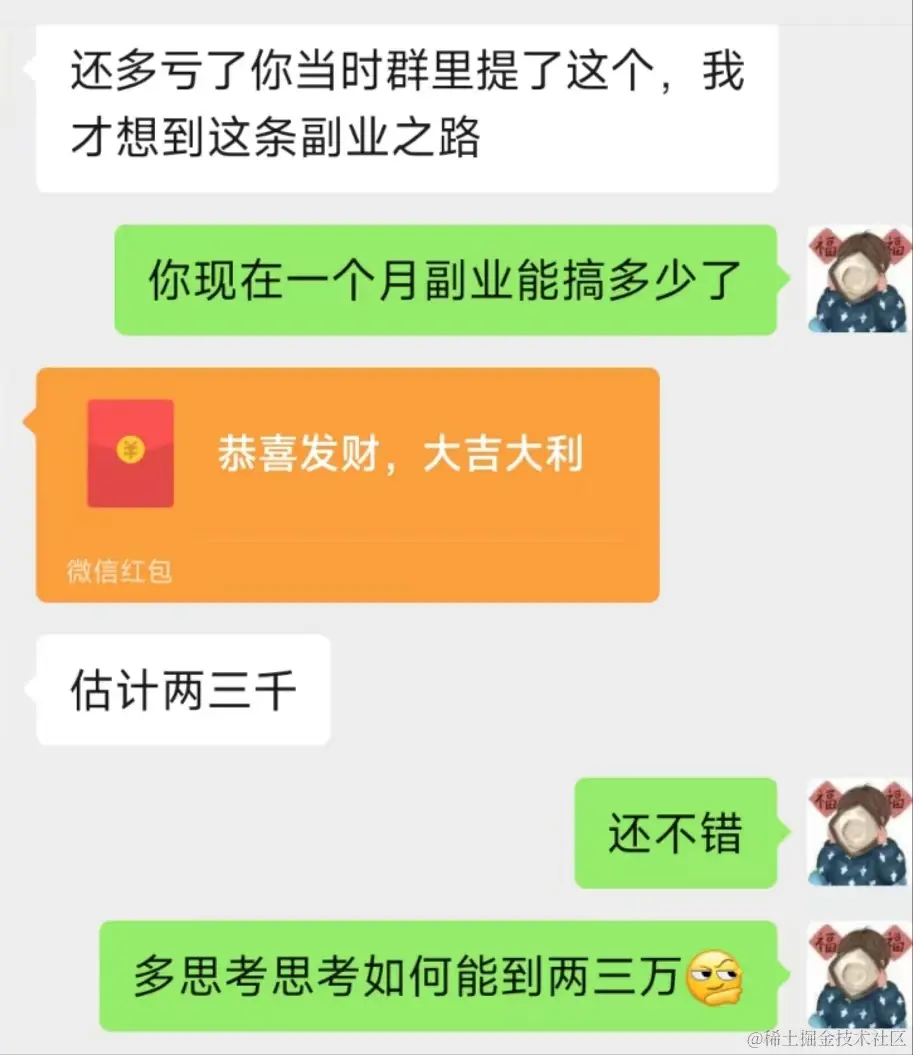Tap avatar beside 多思考思考 message
Image resolution: width=913 pixels, height=1055 pixels.
point(858,976)
